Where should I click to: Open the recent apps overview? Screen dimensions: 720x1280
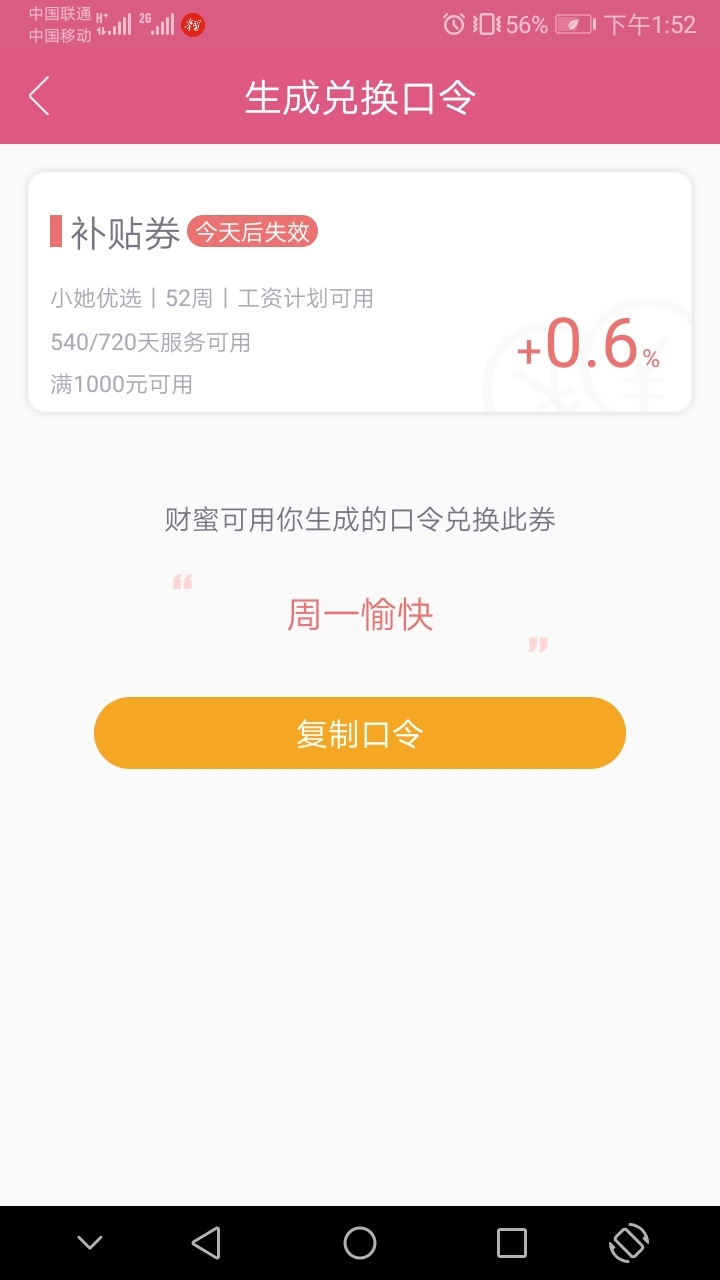(512, 1243)
